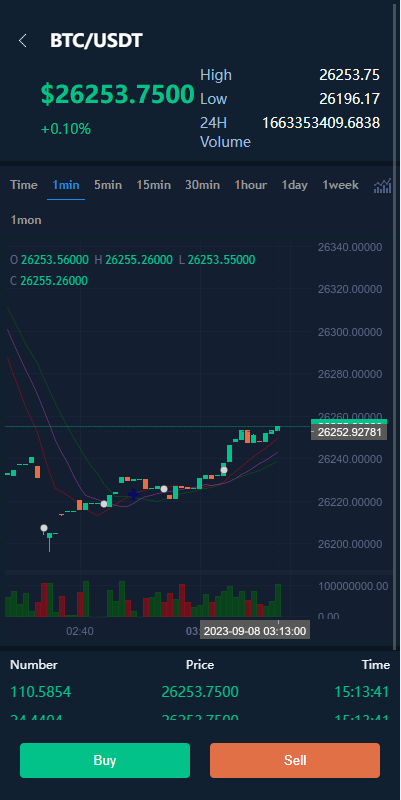Tap the orange Sell button
The width and height of the screenshot is (401, 800).
point(295,760)
